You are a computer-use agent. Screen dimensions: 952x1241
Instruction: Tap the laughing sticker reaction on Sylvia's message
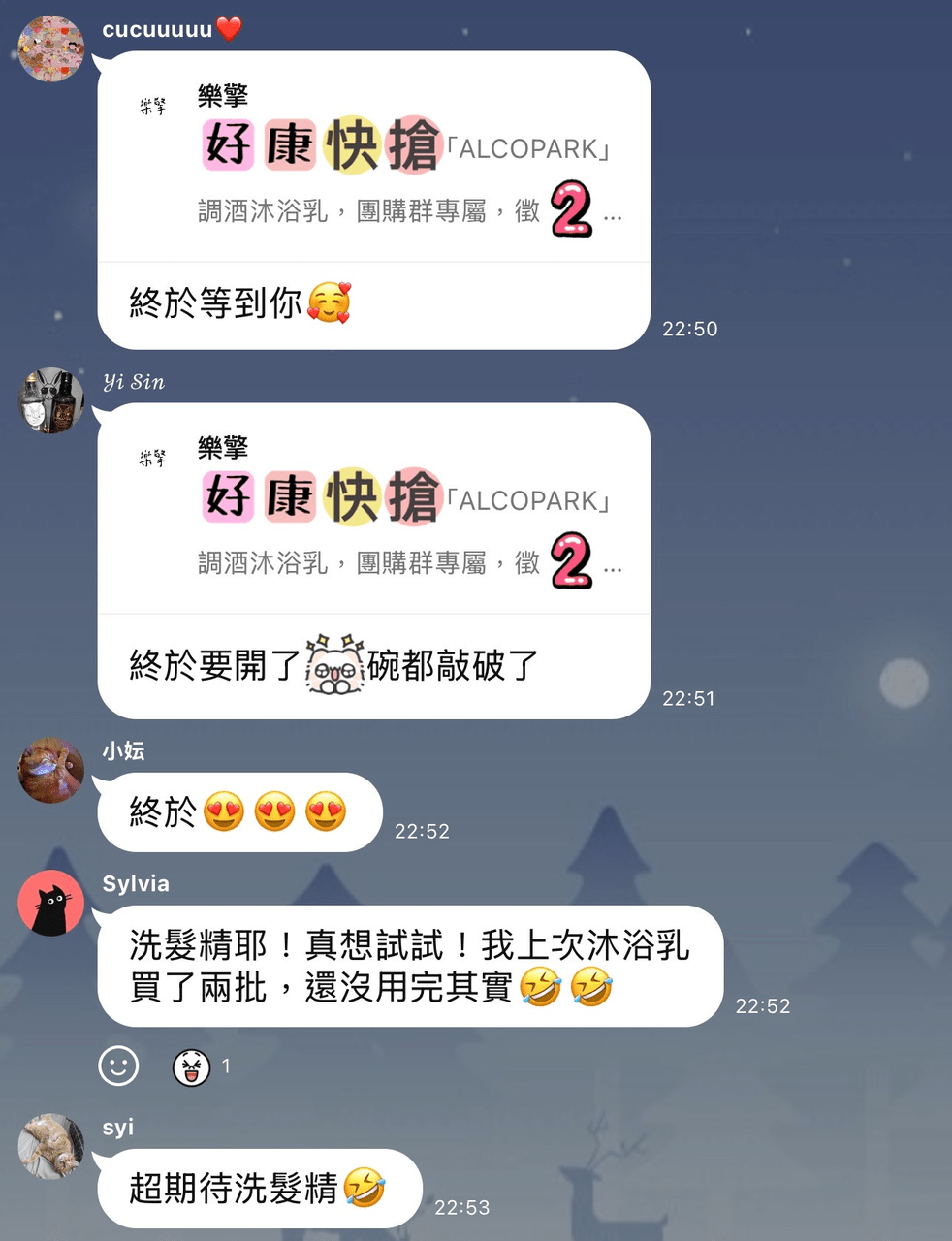pyautogui.click(x=193, y=1066)
